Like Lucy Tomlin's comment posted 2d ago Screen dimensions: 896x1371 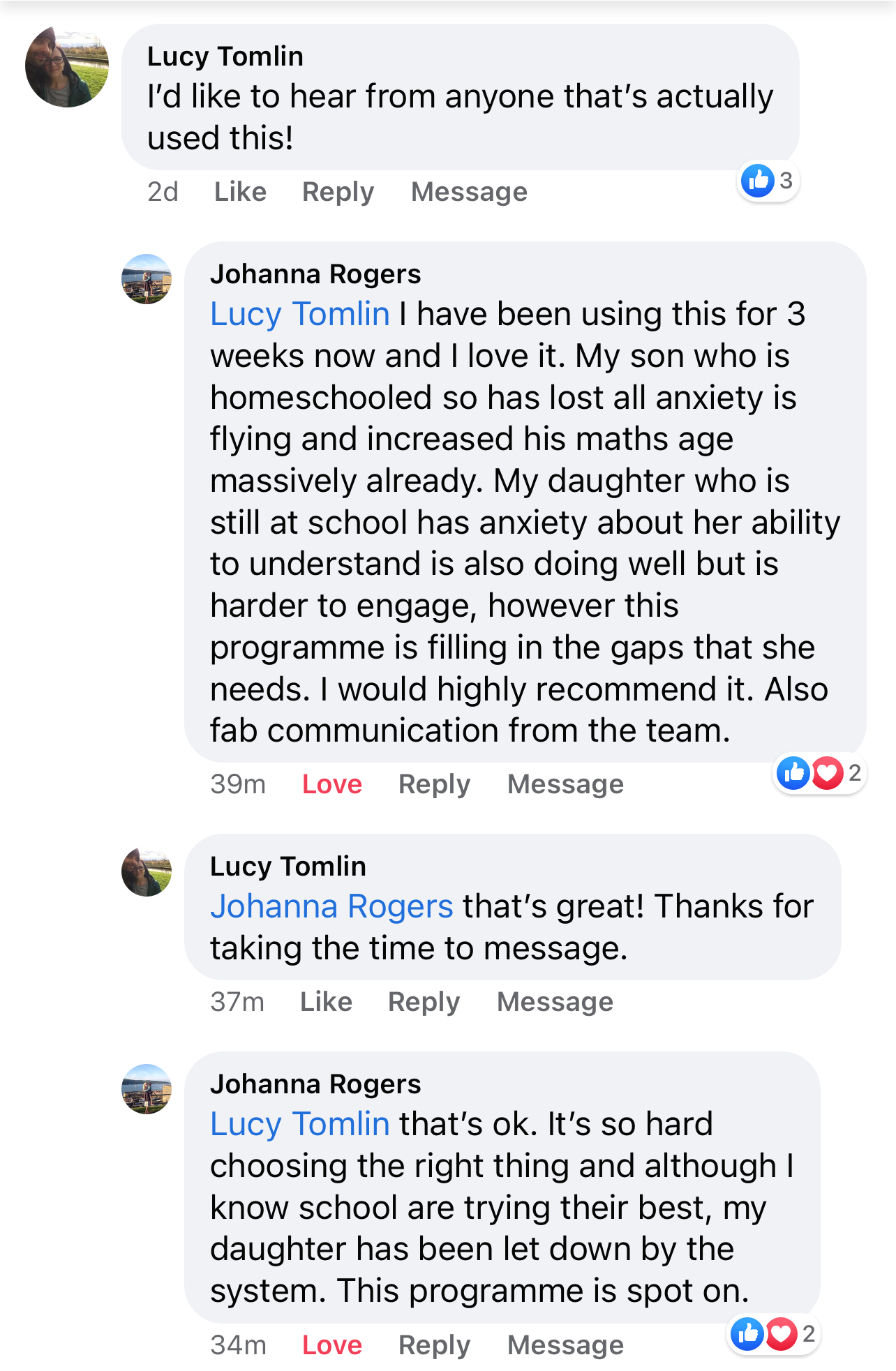240,192
